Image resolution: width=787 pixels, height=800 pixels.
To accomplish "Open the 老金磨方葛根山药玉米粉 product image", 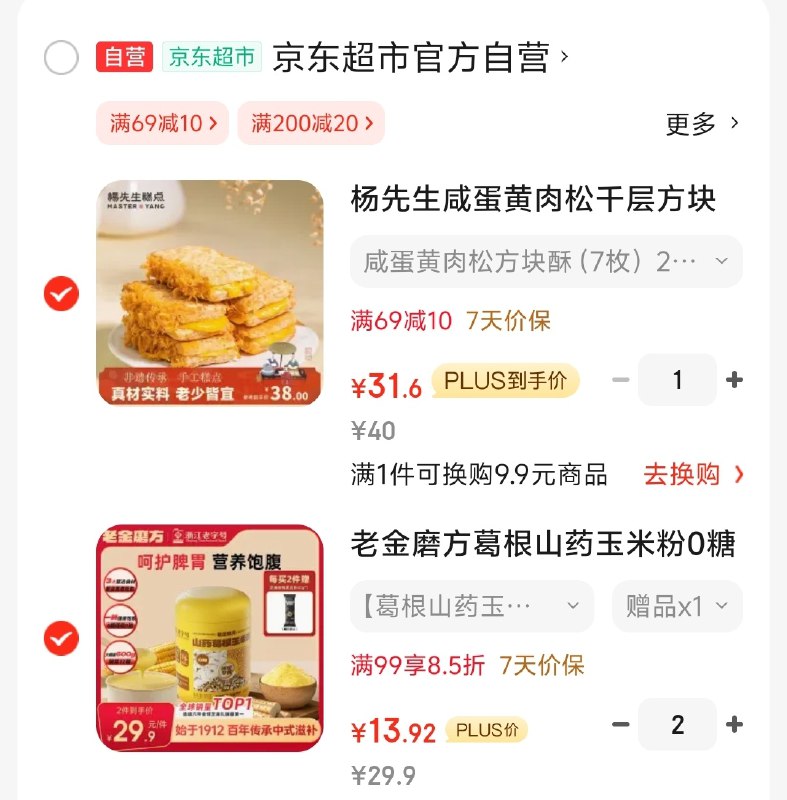I will tap(210, 637).
